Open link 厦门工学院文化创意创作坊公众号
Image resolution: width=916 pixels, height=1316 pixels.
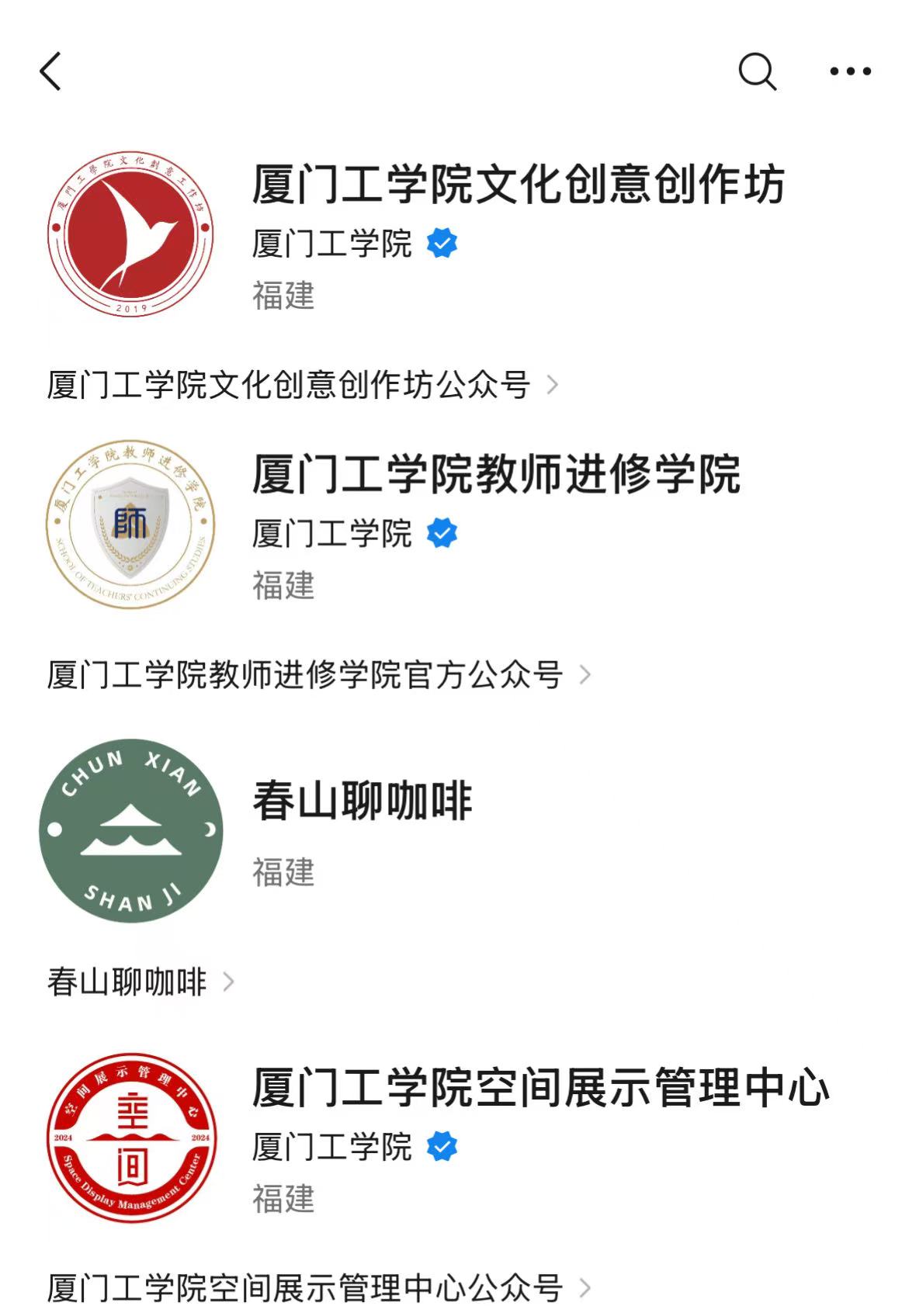301,385
